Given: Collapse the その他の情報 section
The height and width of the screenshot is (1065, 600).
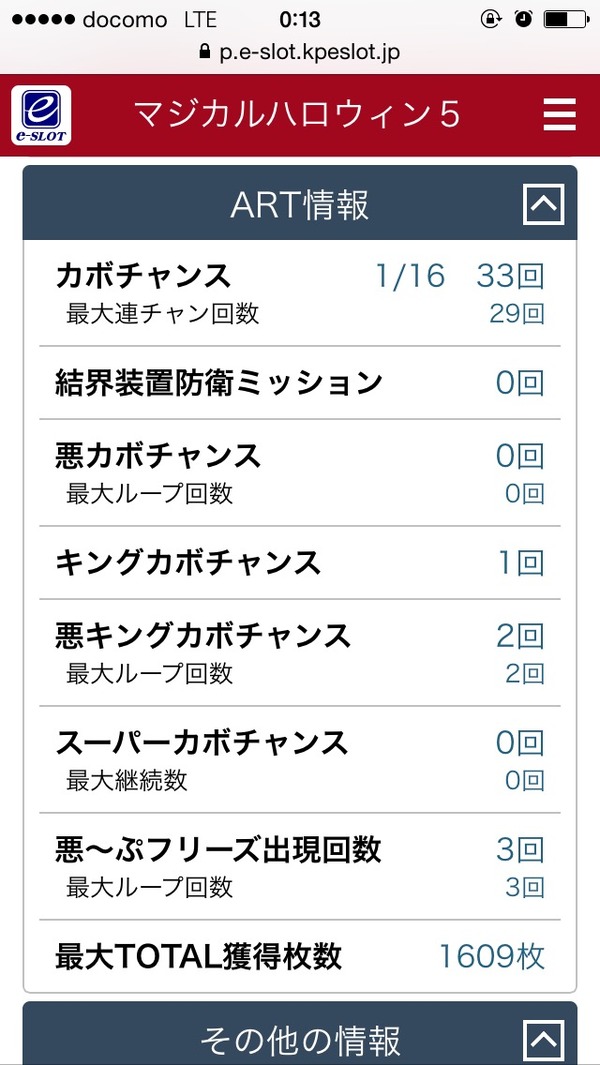Looking at the screenshot, I should (544, 1040).
